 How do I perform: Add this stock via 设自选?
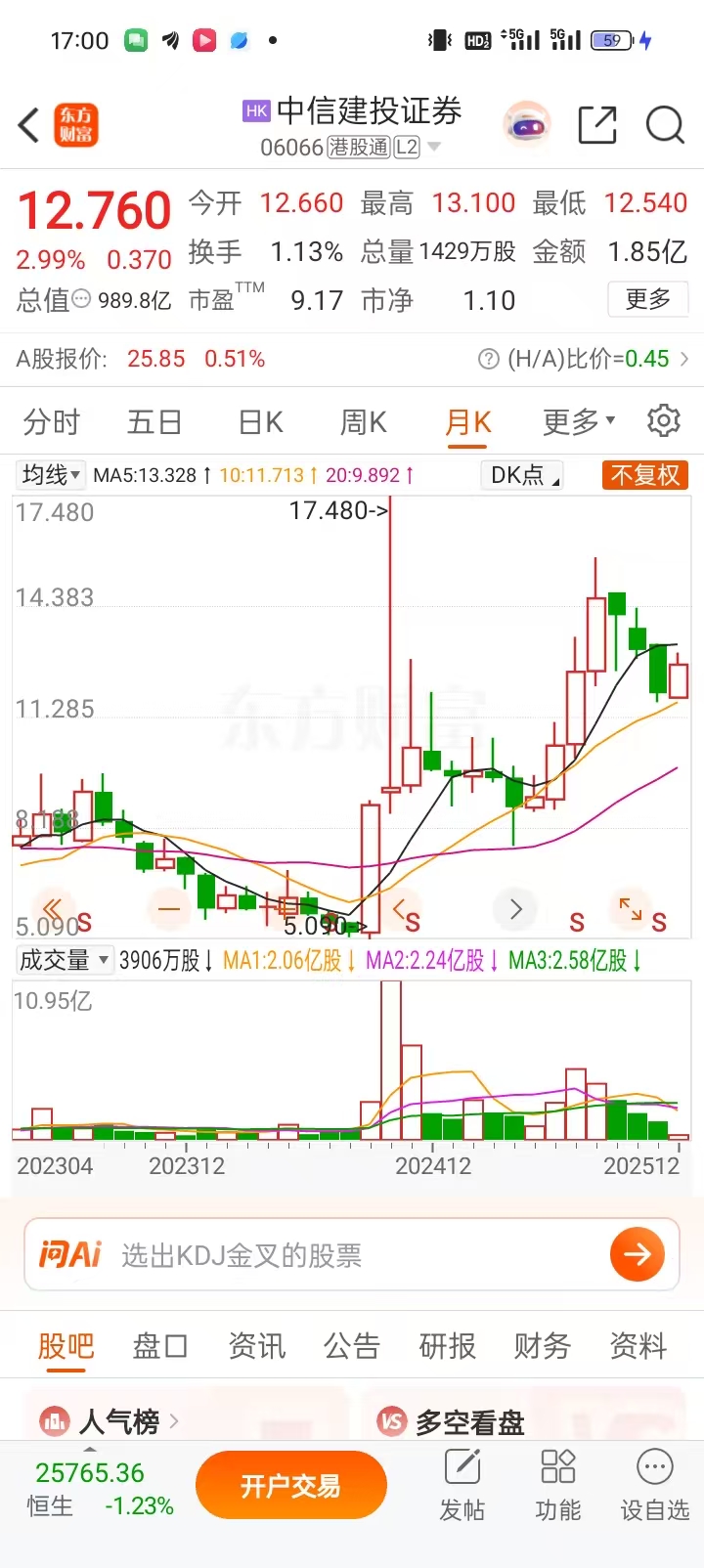[654, 1486]
